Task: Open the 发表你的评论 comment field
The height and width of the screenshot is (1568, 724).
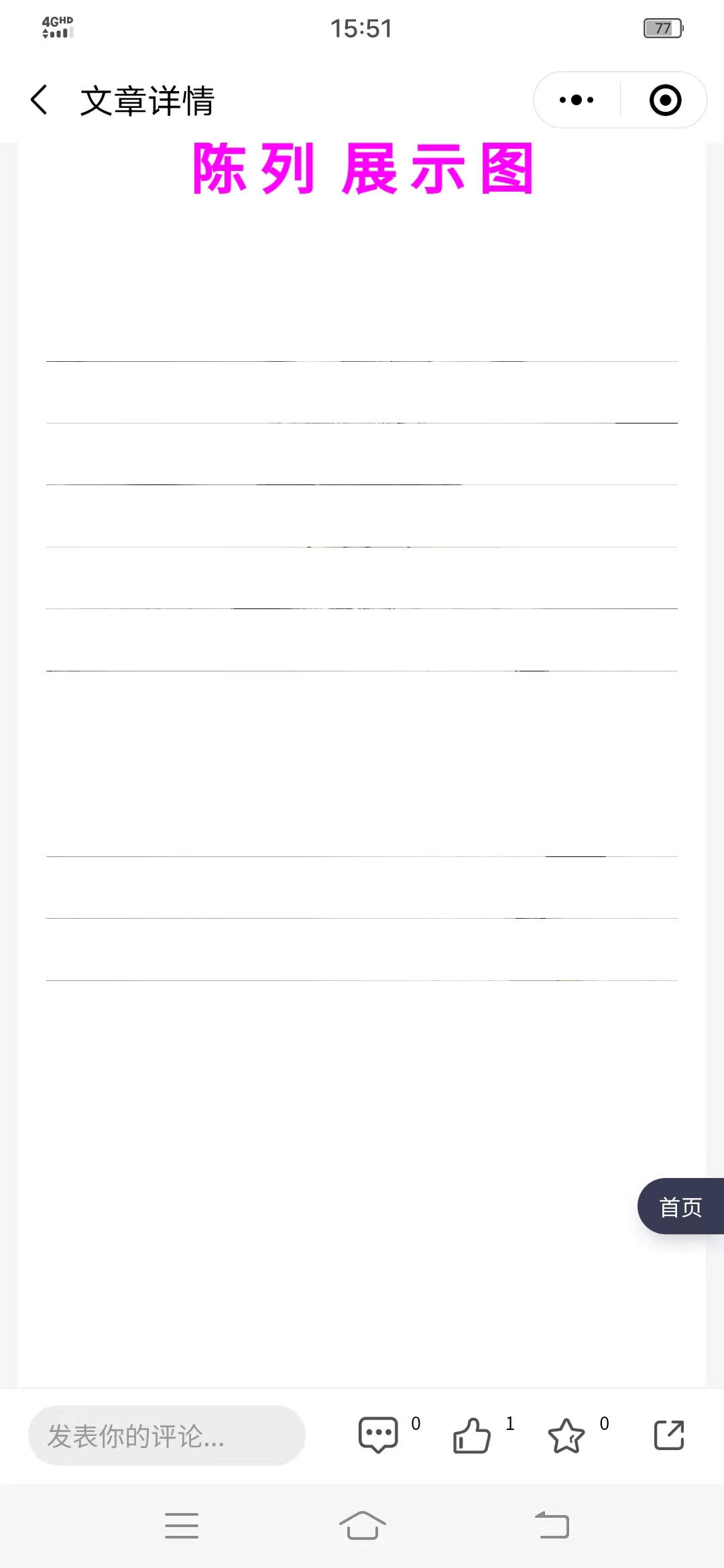Action: pyautogui.click(x=166, y=1435)
